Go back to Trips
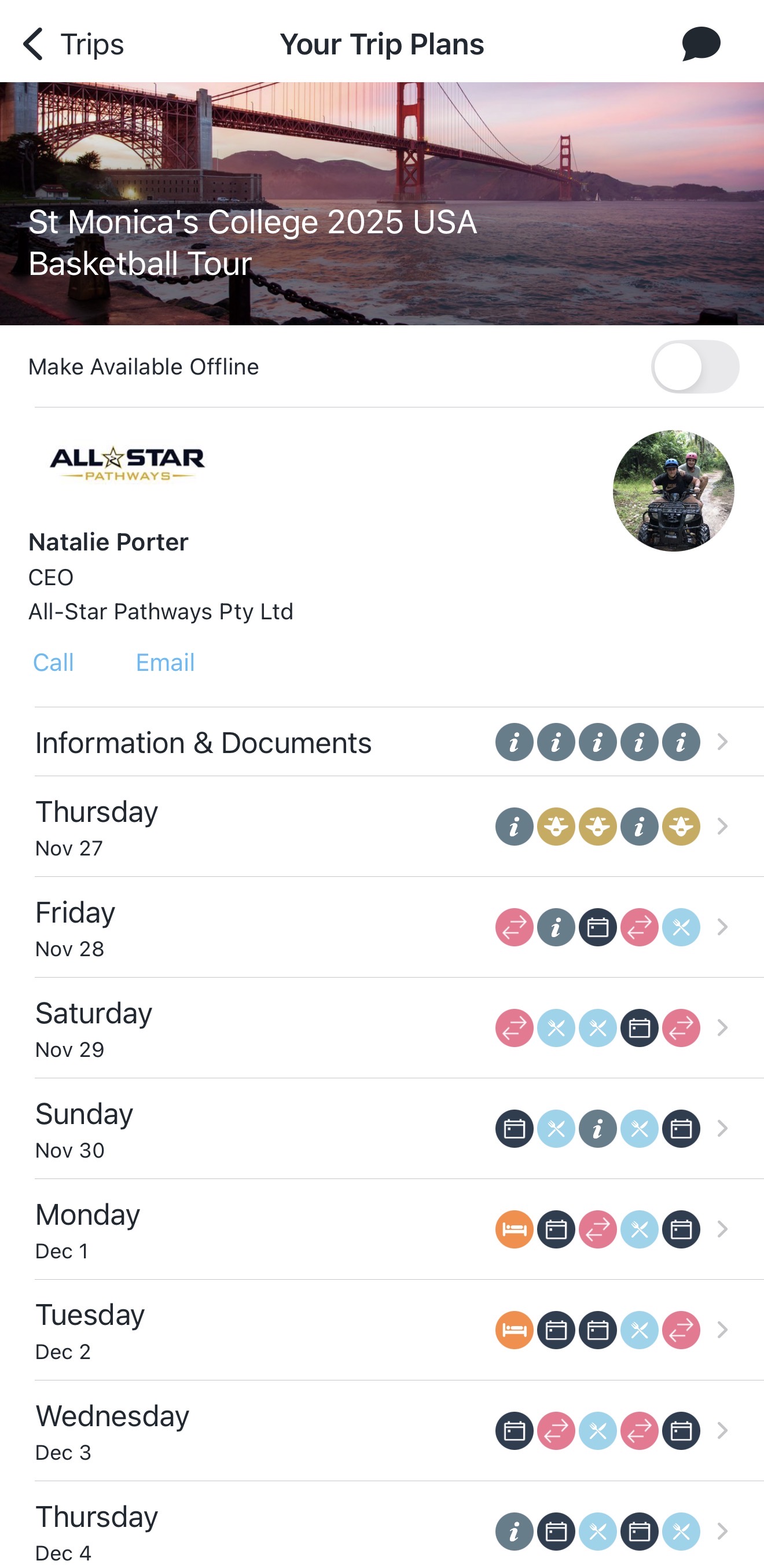Image resolution: width=764 pixels, height=1568 pixels. (x=72, y=44)
